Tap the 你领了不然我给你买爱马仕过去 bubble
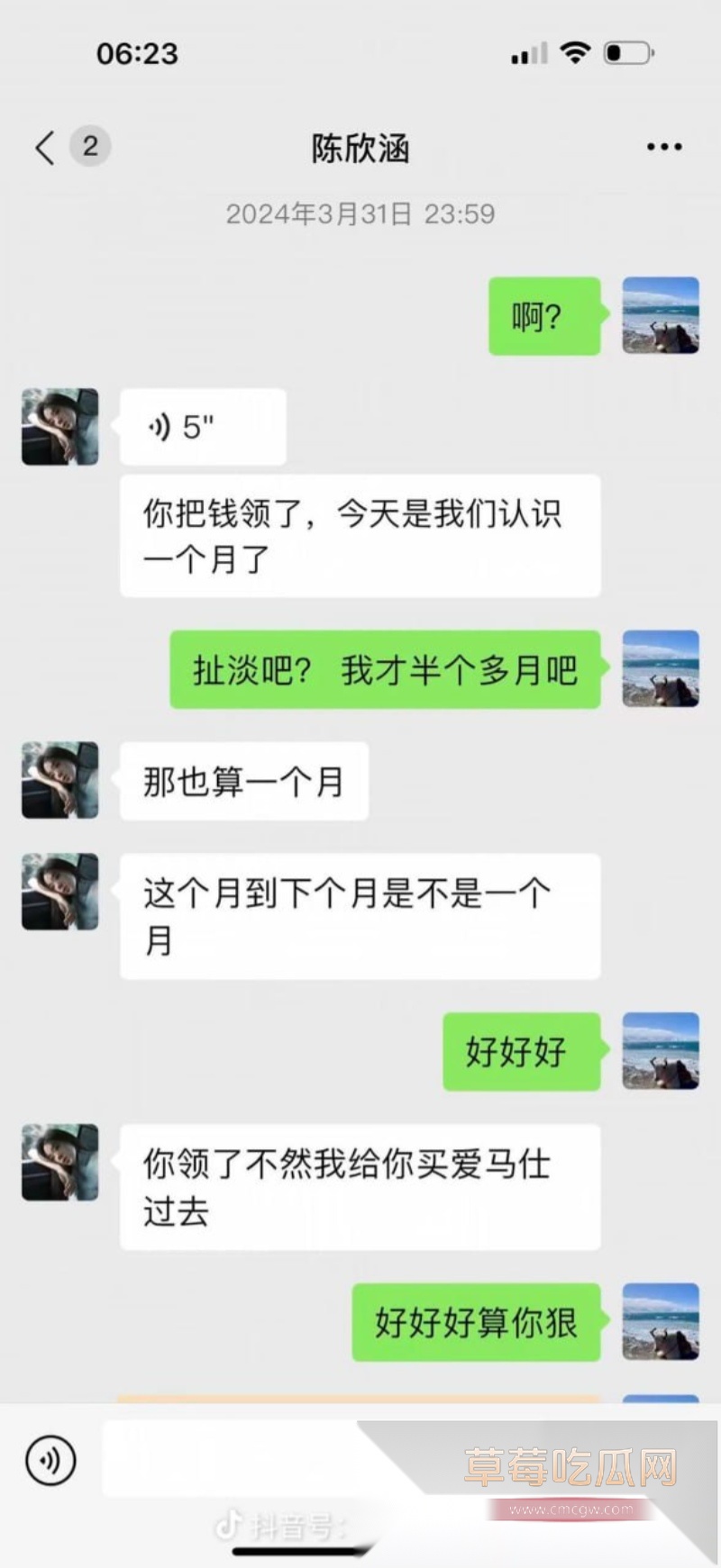 point(359,1187)
